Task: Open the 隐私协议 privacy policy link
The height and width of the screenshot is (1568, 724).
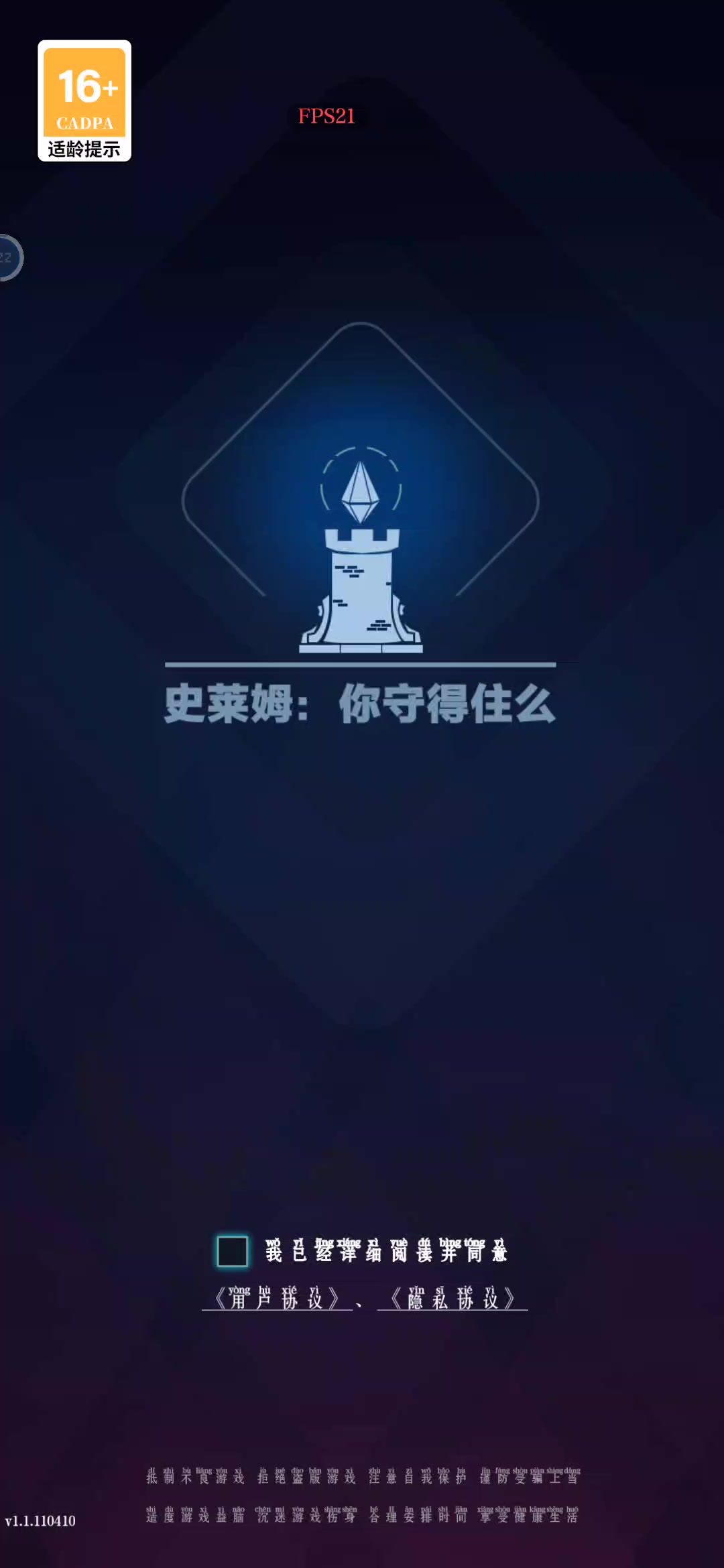Action: point(453,1298)
